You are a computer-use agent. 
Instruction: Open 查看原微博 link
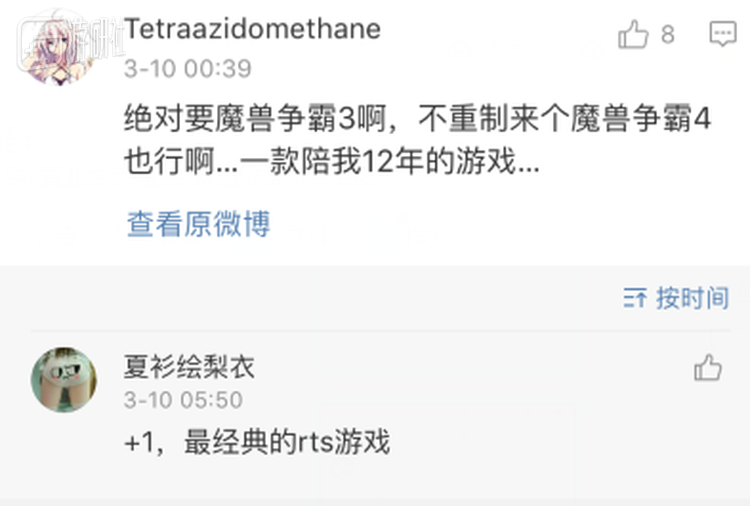(x=198, y=223)
